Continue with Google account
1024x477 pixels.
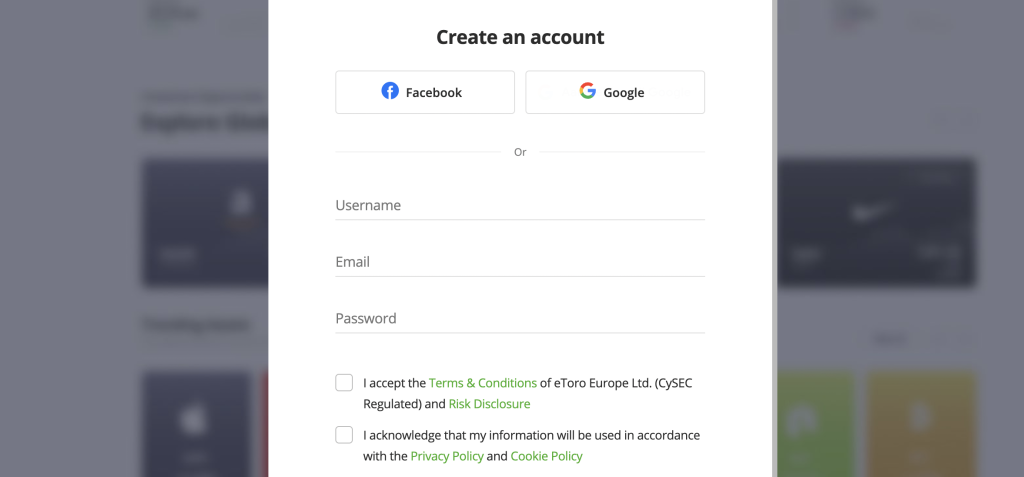tap(615, 92)
